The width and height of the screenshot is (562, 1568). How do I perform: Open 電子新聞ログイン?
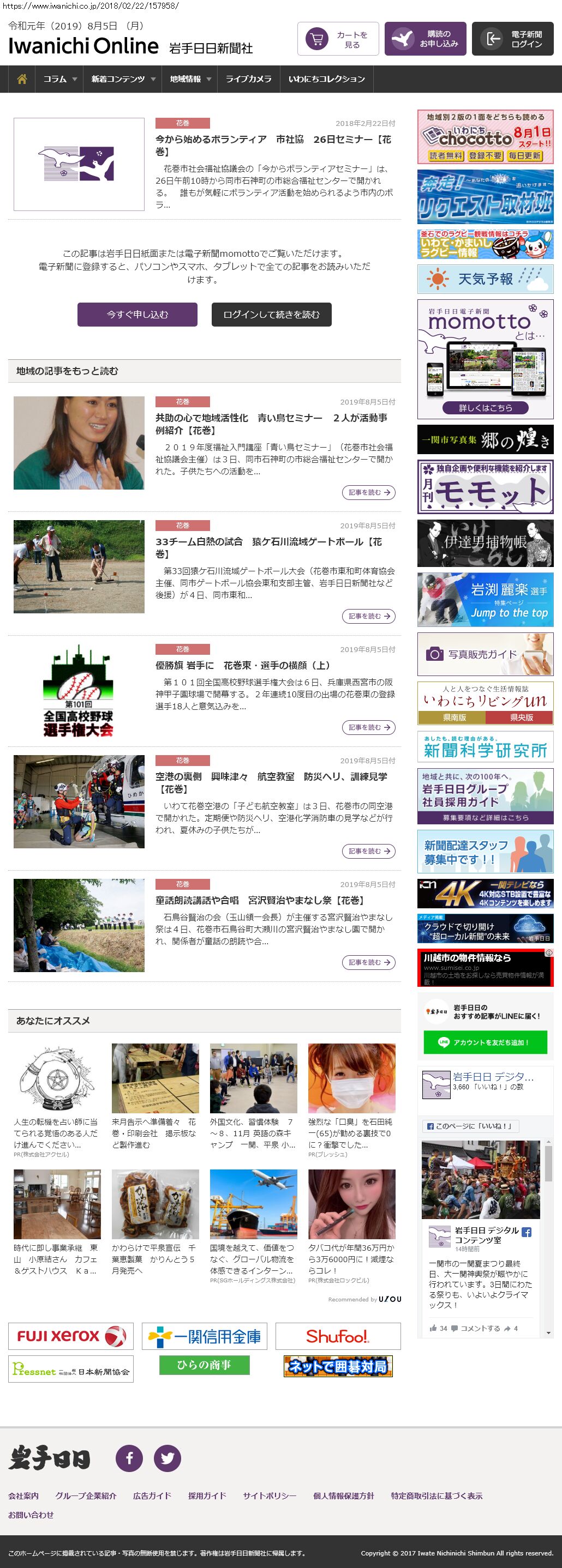(512, 40)
